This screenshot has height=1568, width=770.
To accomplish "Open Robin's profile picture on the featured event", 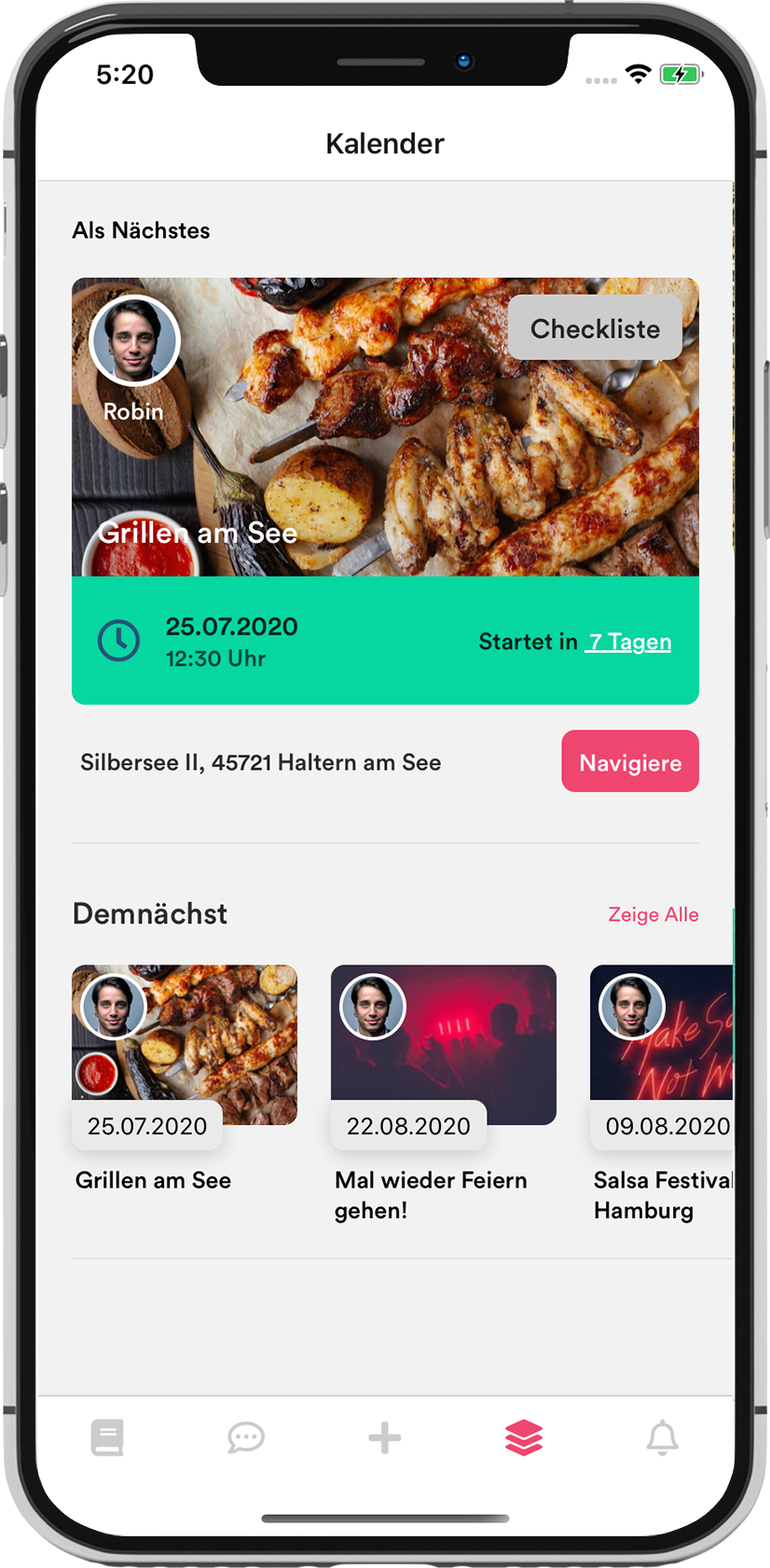I will point(134,340).
